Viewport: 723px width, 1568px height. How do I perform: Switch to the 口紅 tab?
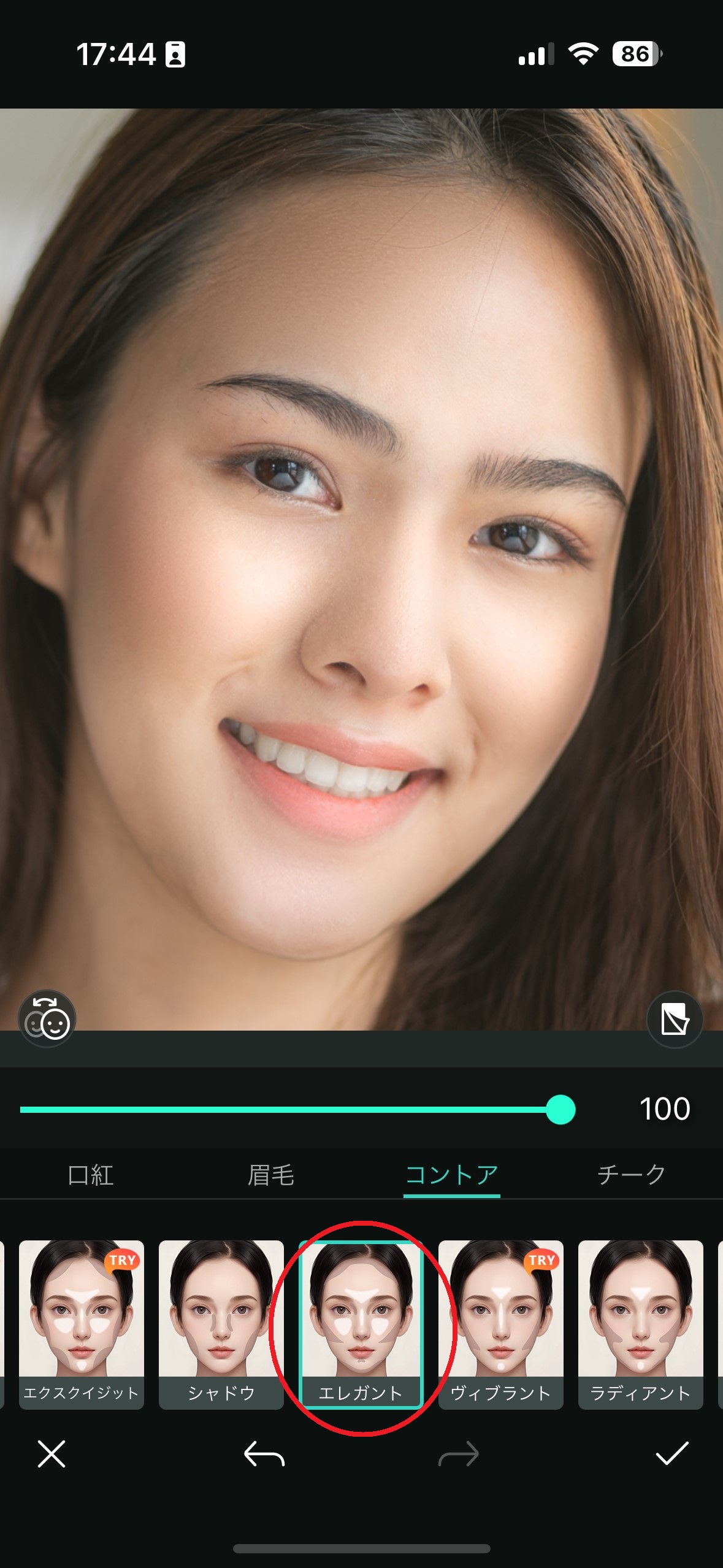tap(91, 1175)
